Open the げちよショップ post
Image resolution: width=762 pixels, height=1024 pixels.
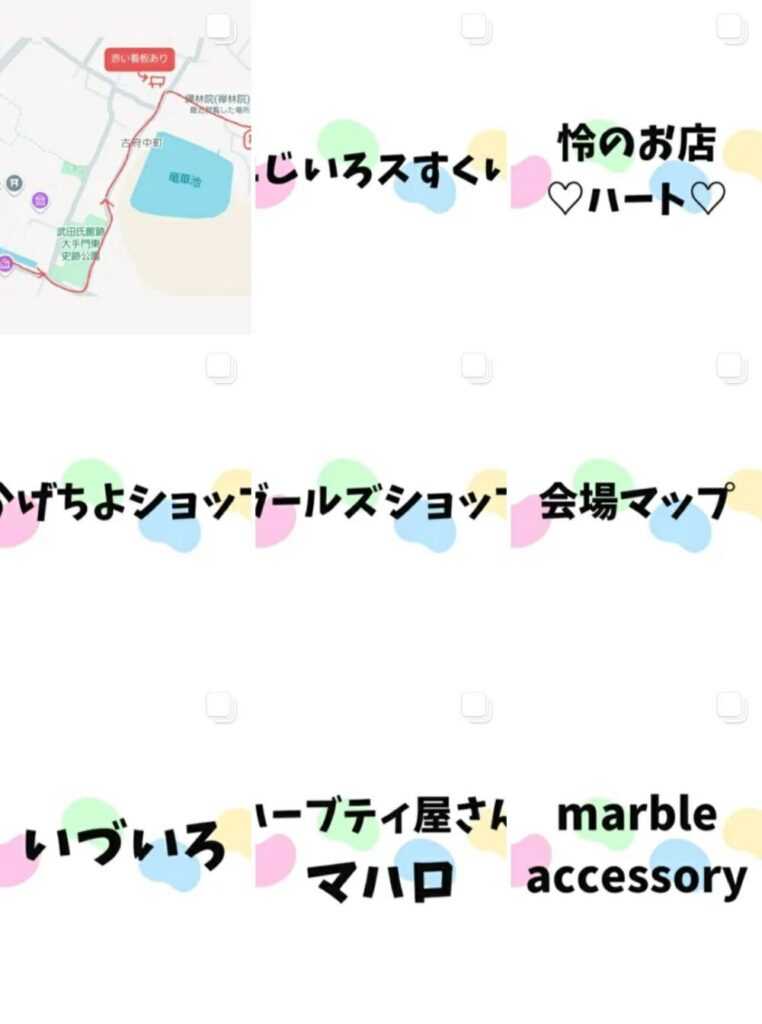tap(125, 505)
